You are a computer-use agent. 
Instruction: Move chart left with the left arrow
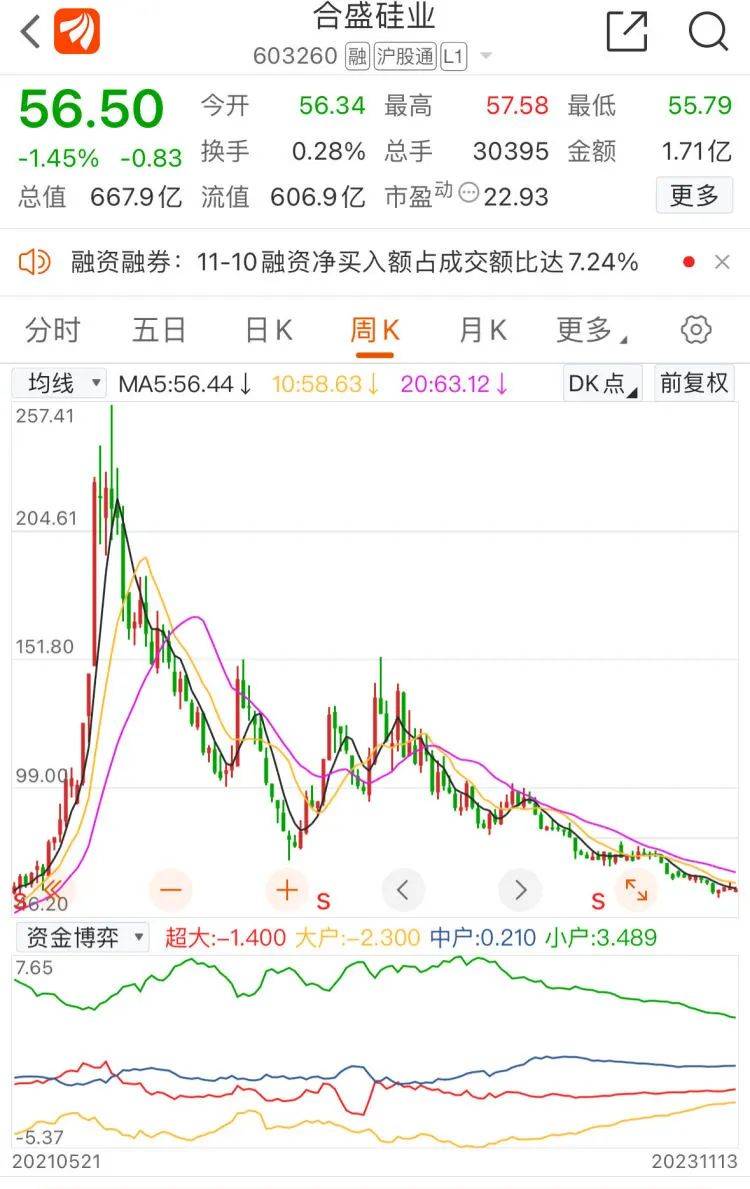click(403, 889)
